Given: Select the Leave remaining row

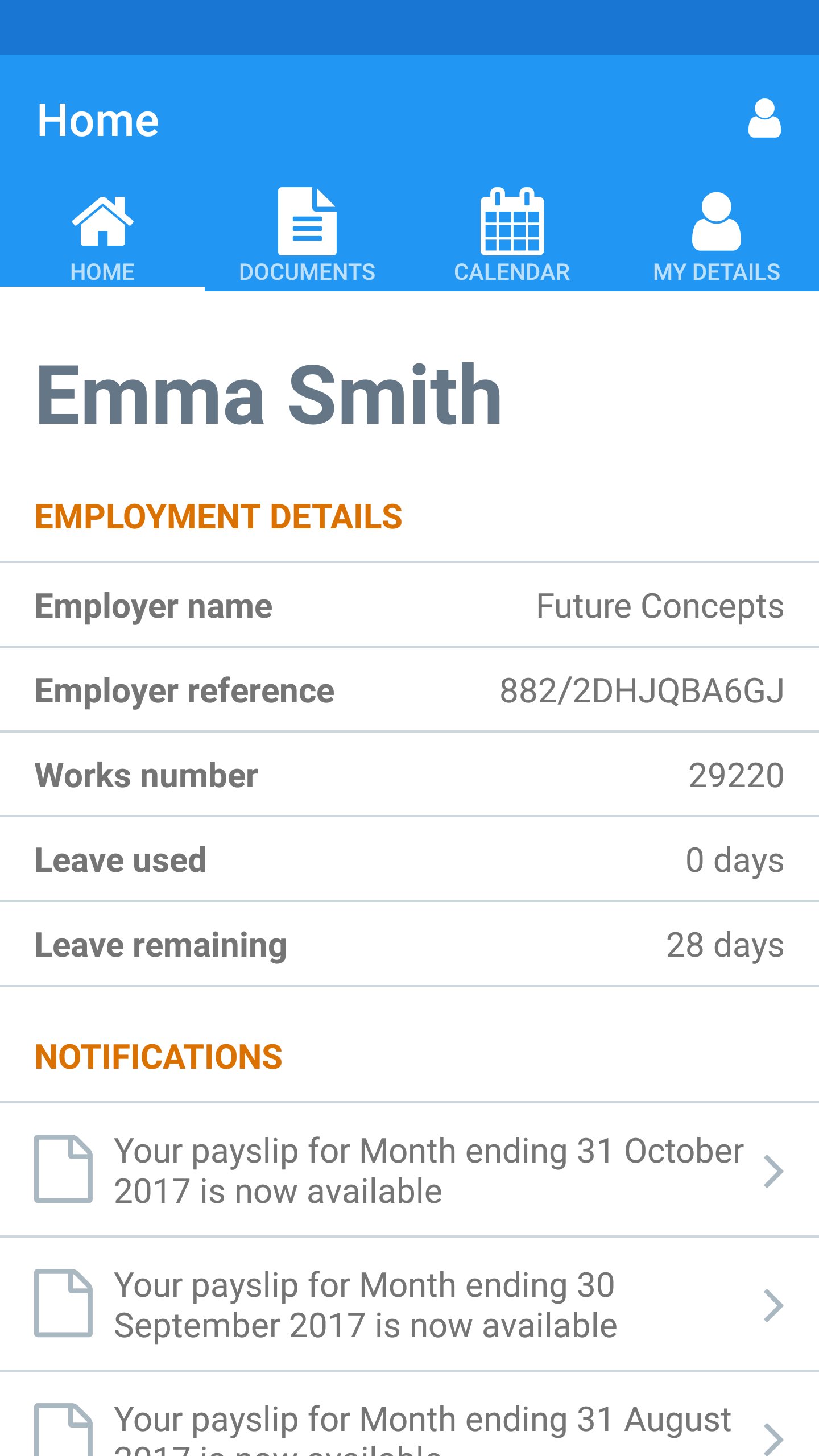Looking at the screenshot, I should coord(409,944).
